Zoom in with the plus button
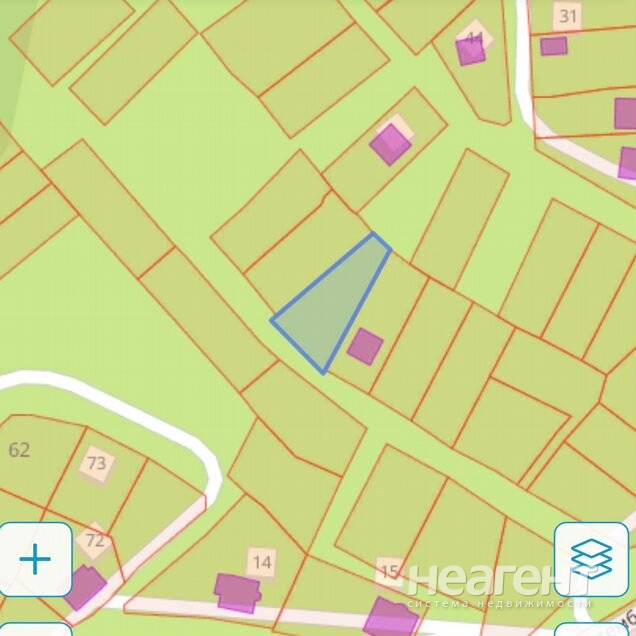This screenshot has width=636, height=636. (x=35, y=558)
